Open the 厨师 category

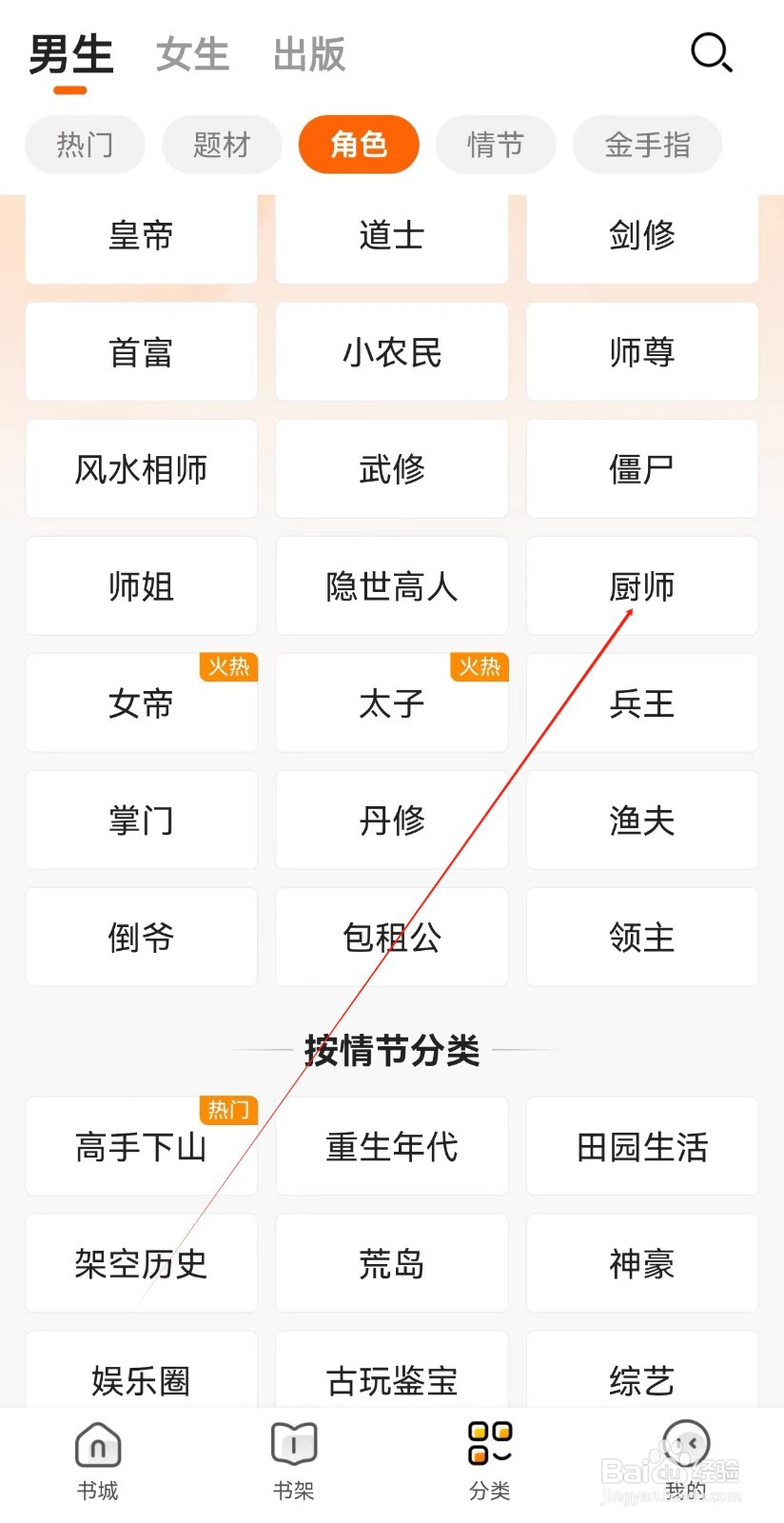(x=641, y=586)
